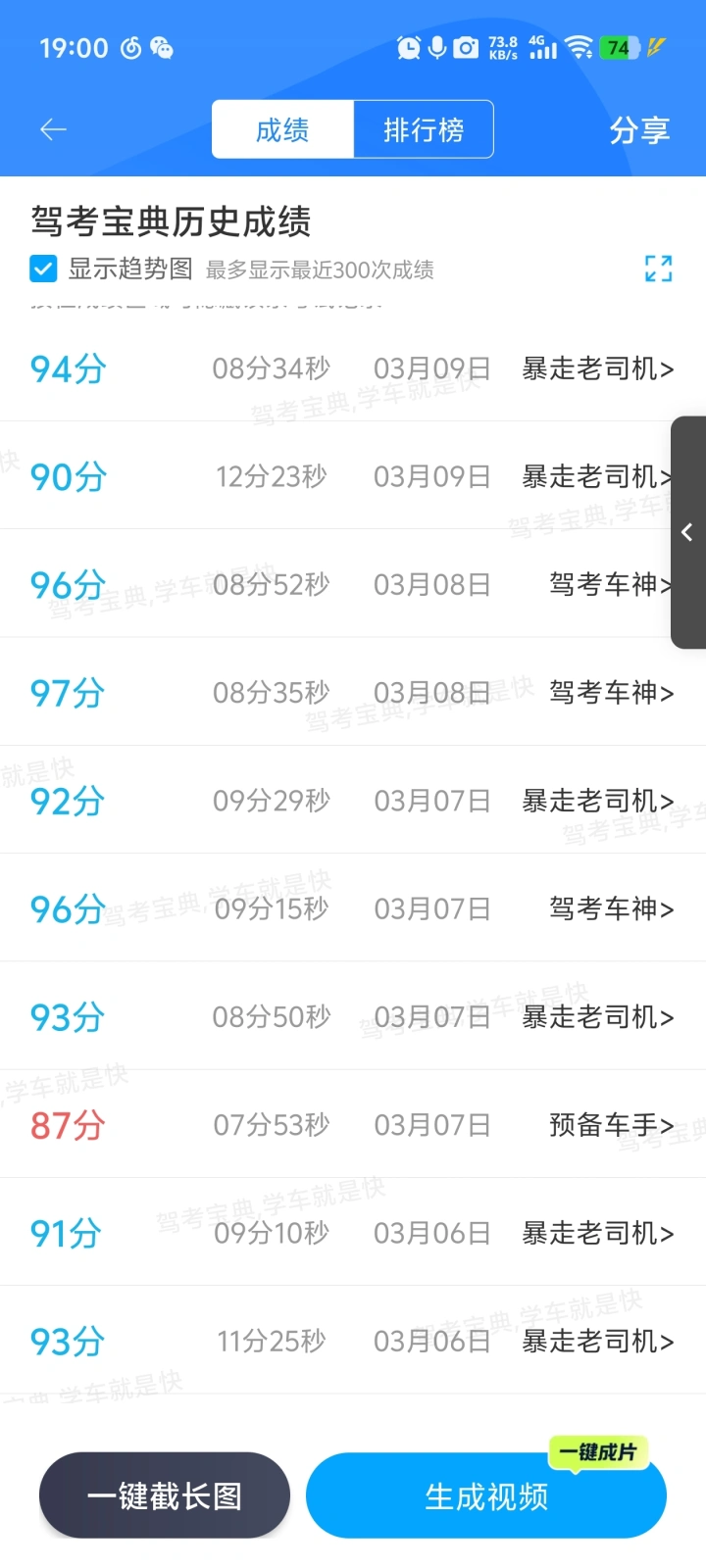Uncheck the 显示趋势图 checkbox

43,269
